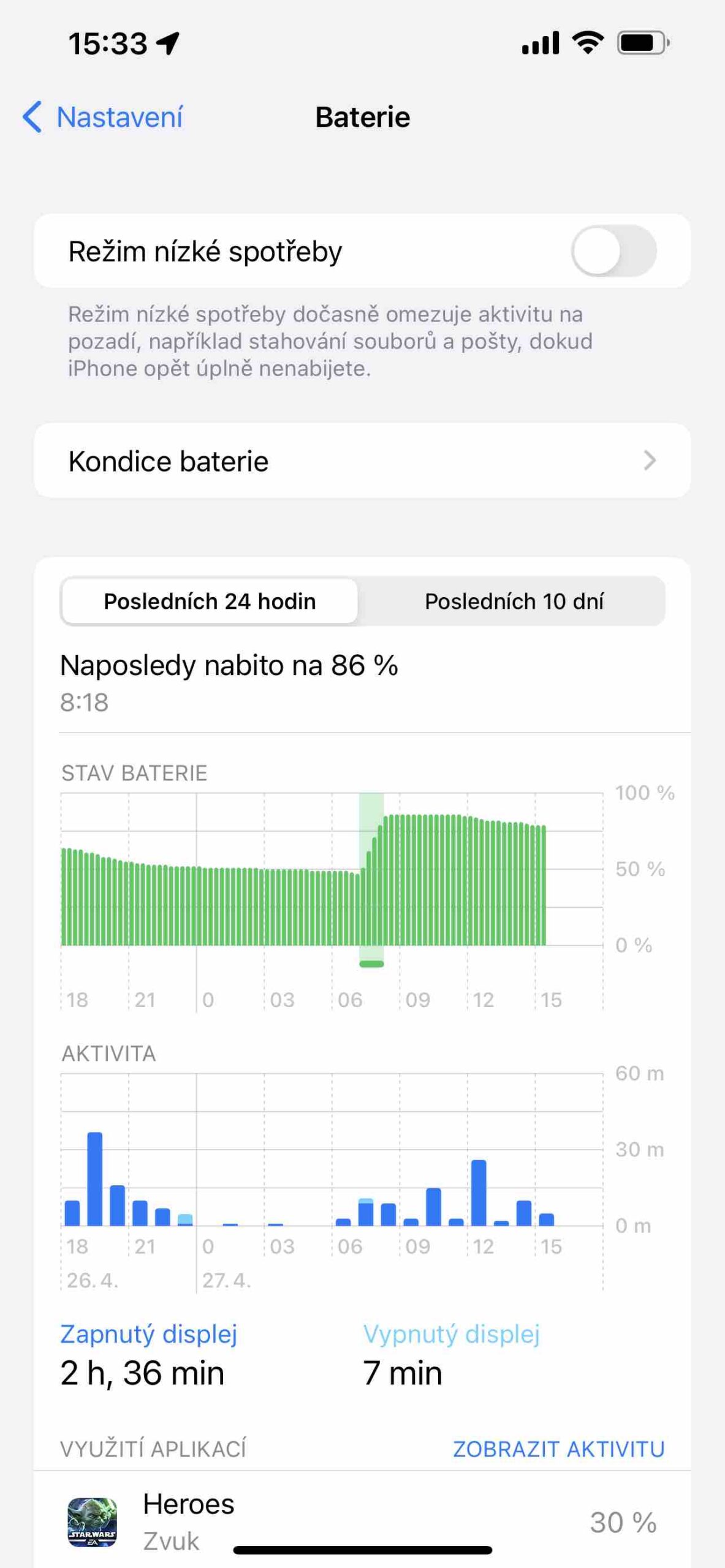Screen dimensions: 725x1568
Task: Tap the back chevron next to Nastavení
Action: tap(33, 116)
